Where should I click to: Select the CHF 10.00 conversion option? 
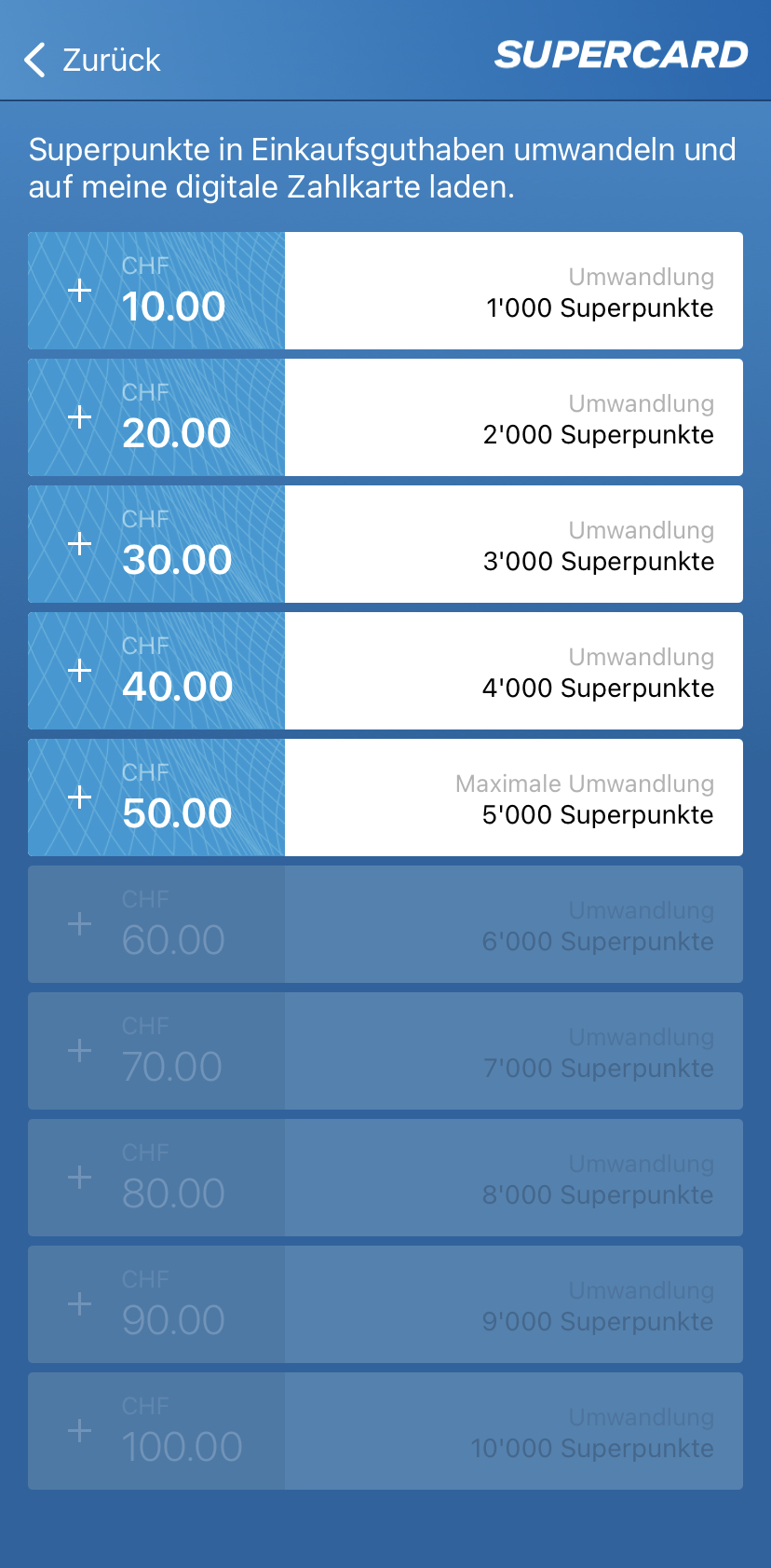tap(385, 291)
